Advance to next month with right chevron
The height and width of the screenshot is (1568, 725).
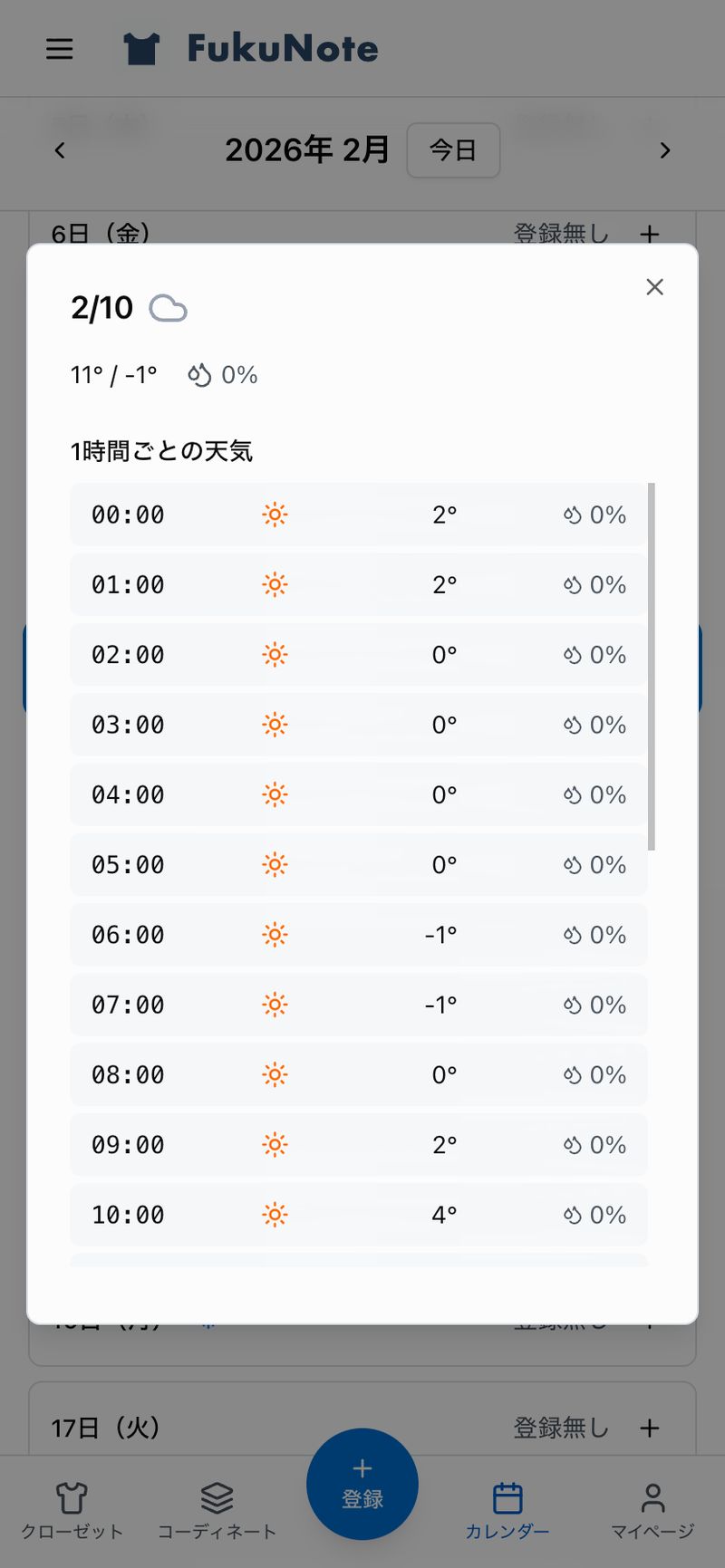tap(666, 150)
